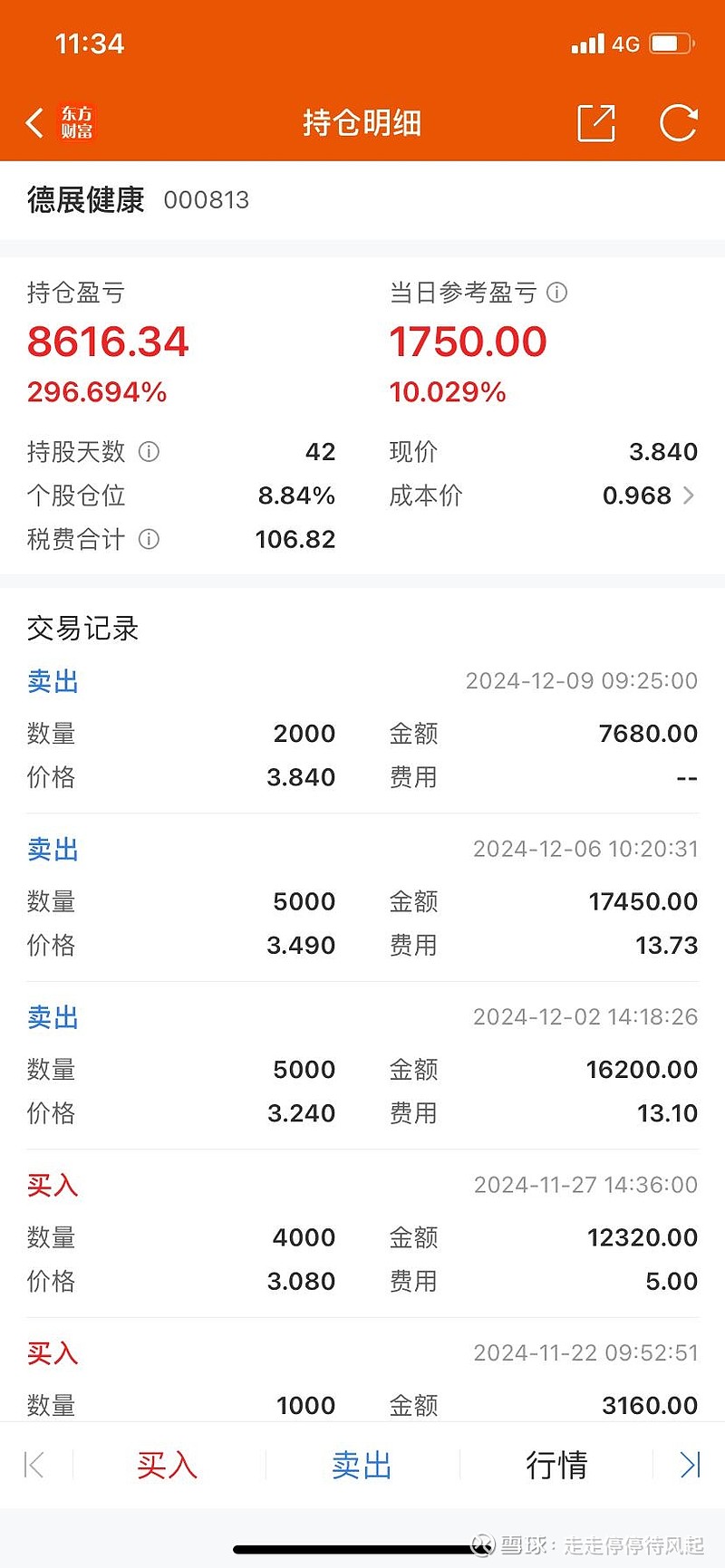Tap the 买入 buy button
The image size is (725, 1568).
click(x=166, y=1464)
